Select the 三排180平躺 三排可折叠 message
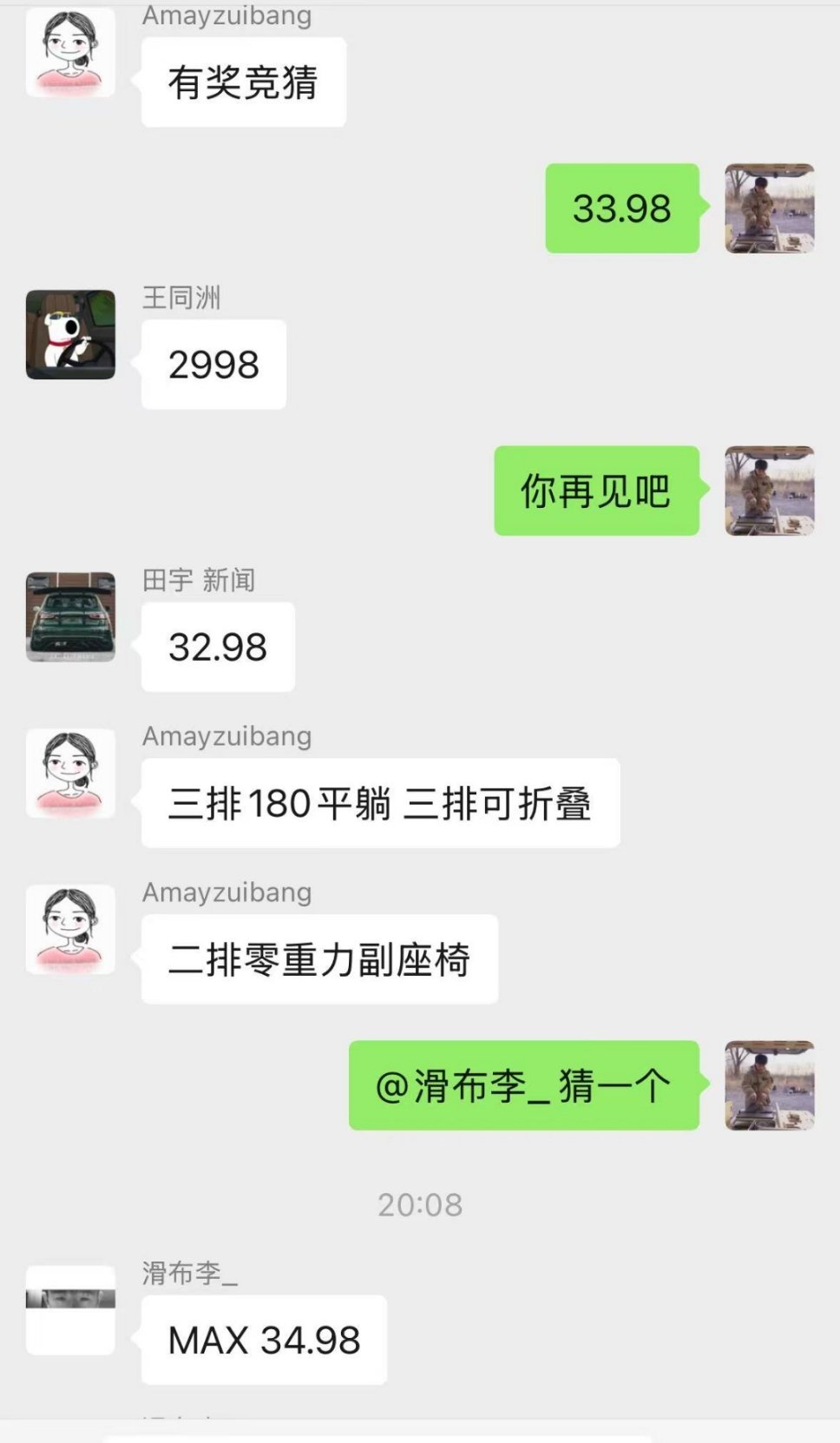This screenshot has width=840, height=1443. [x=379, y=803]
